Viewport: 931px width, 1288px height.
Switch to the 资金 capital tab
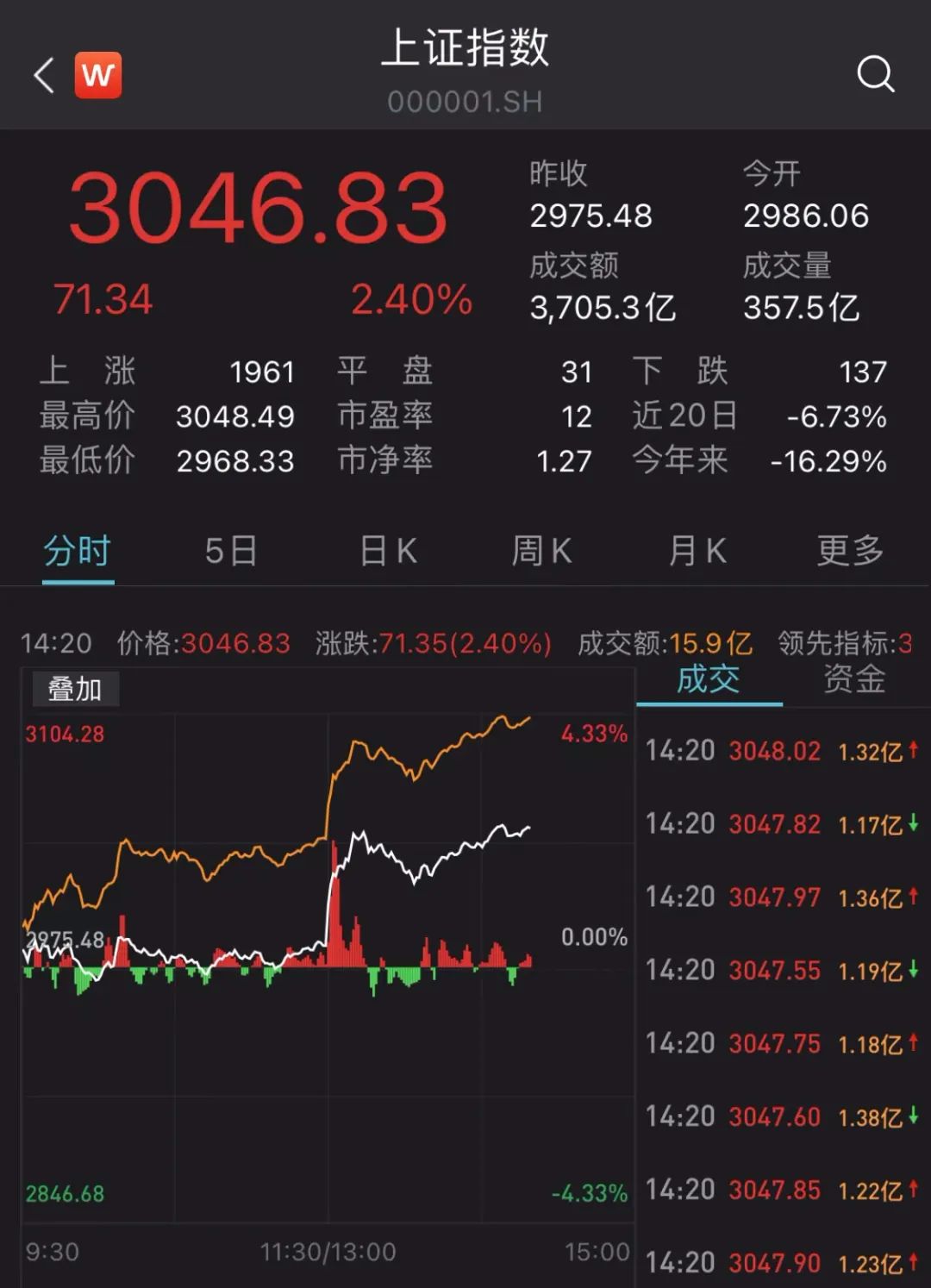tap(854, 680)
